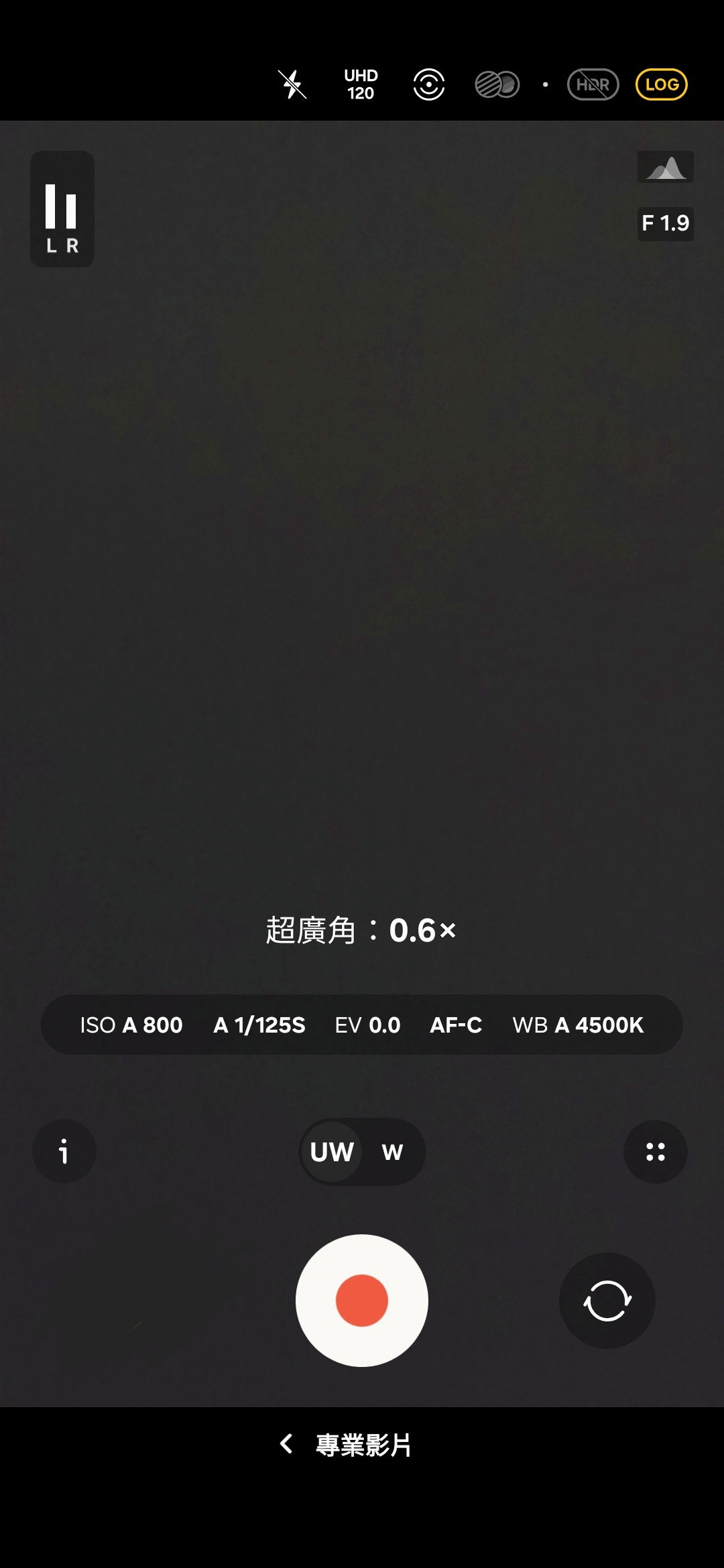Open the video stabilization setting

coord(429,84)
